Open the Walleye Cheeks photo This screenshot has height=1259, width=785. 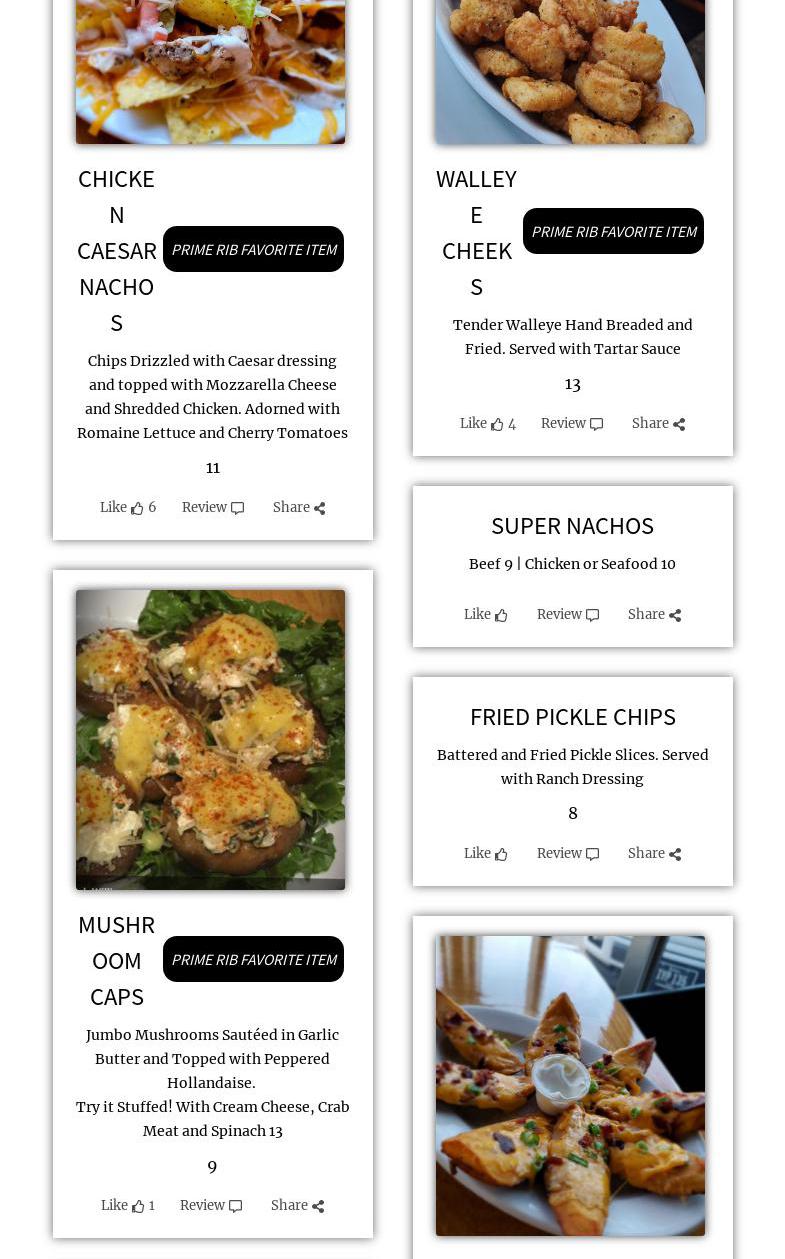(x=570, y=70)
